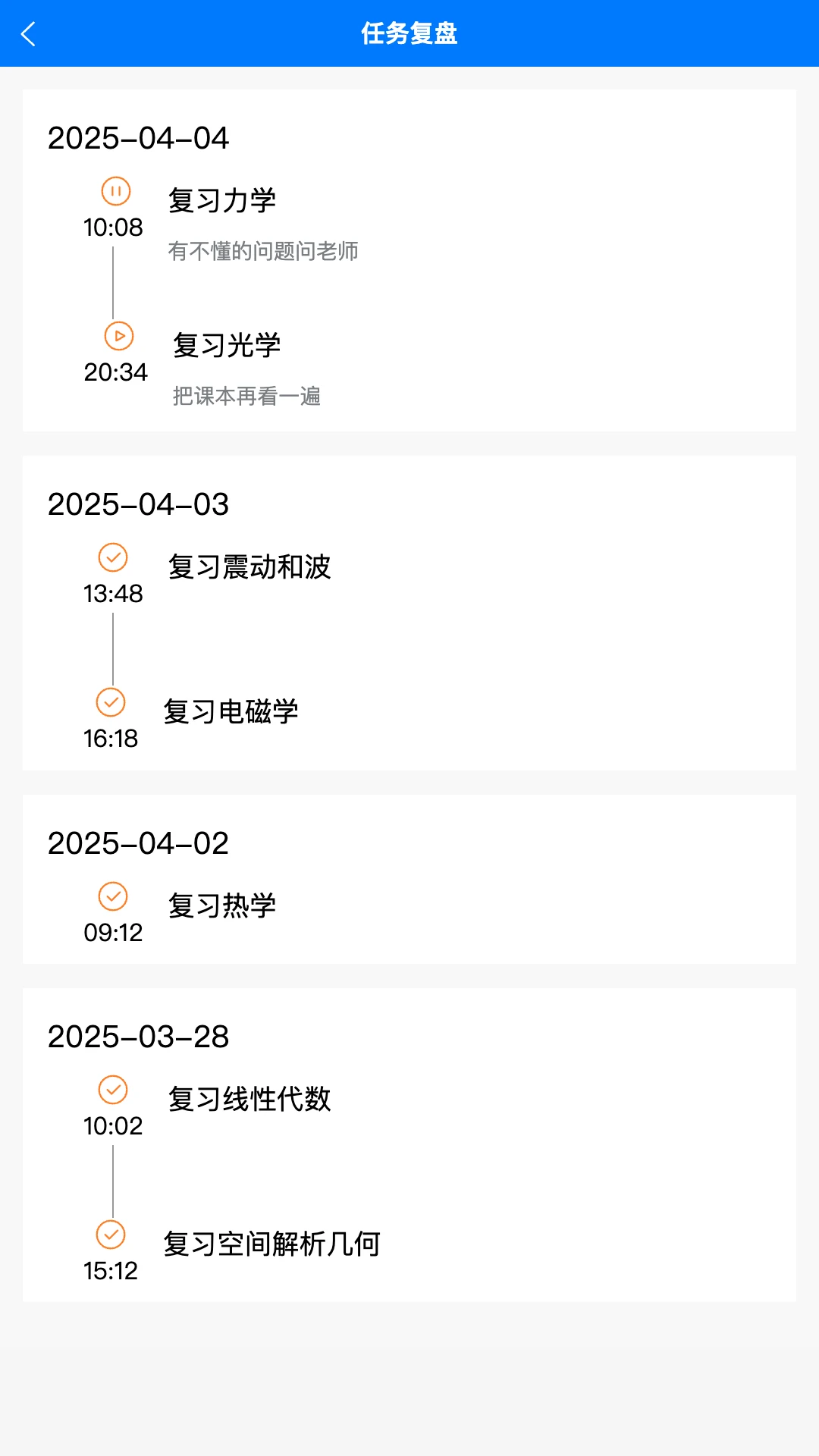The height and width of the screenshot is (1456, 819).
Task: Collapse the 2025-03-28 date section
Action: 139,1037
